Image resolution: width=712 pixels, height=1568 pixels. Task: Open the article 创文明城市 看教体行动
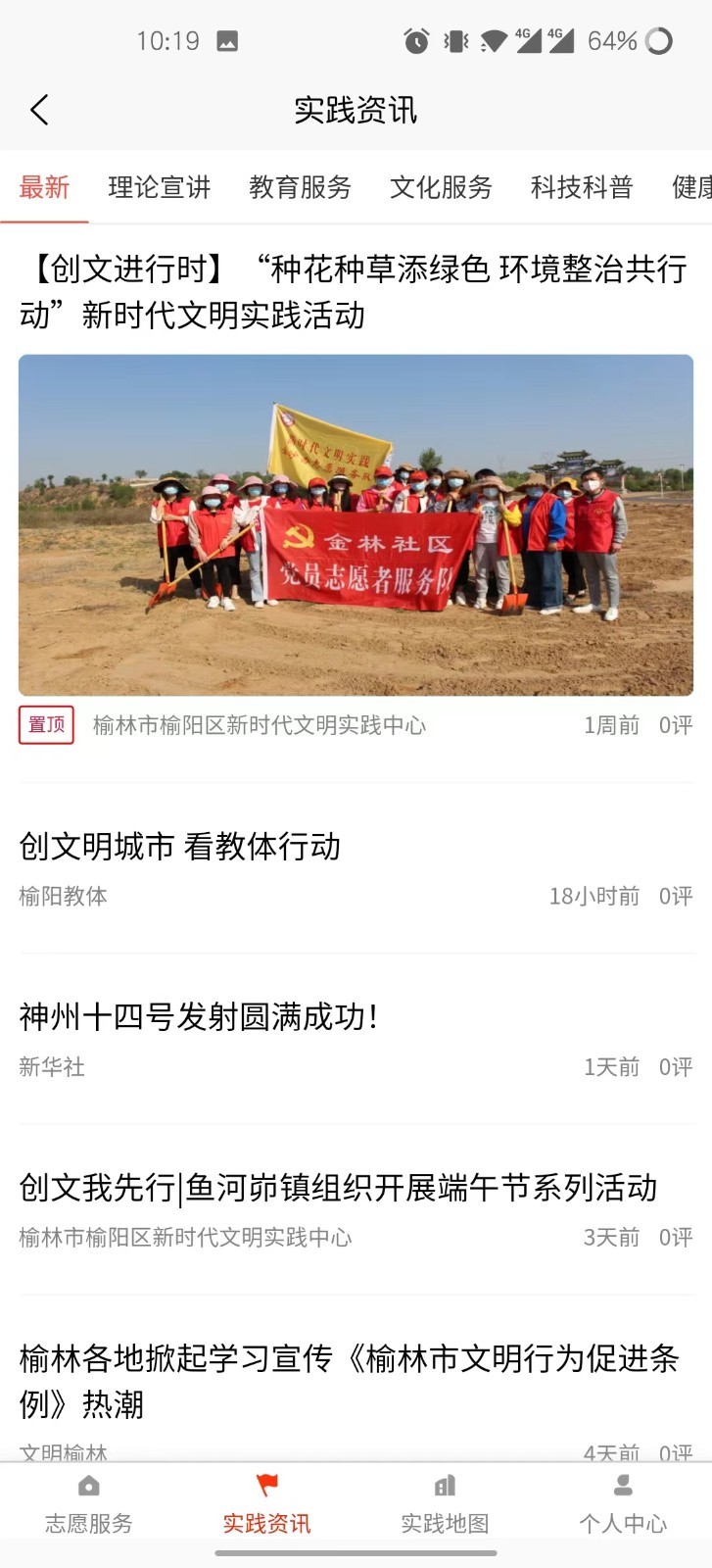(180, 846)
